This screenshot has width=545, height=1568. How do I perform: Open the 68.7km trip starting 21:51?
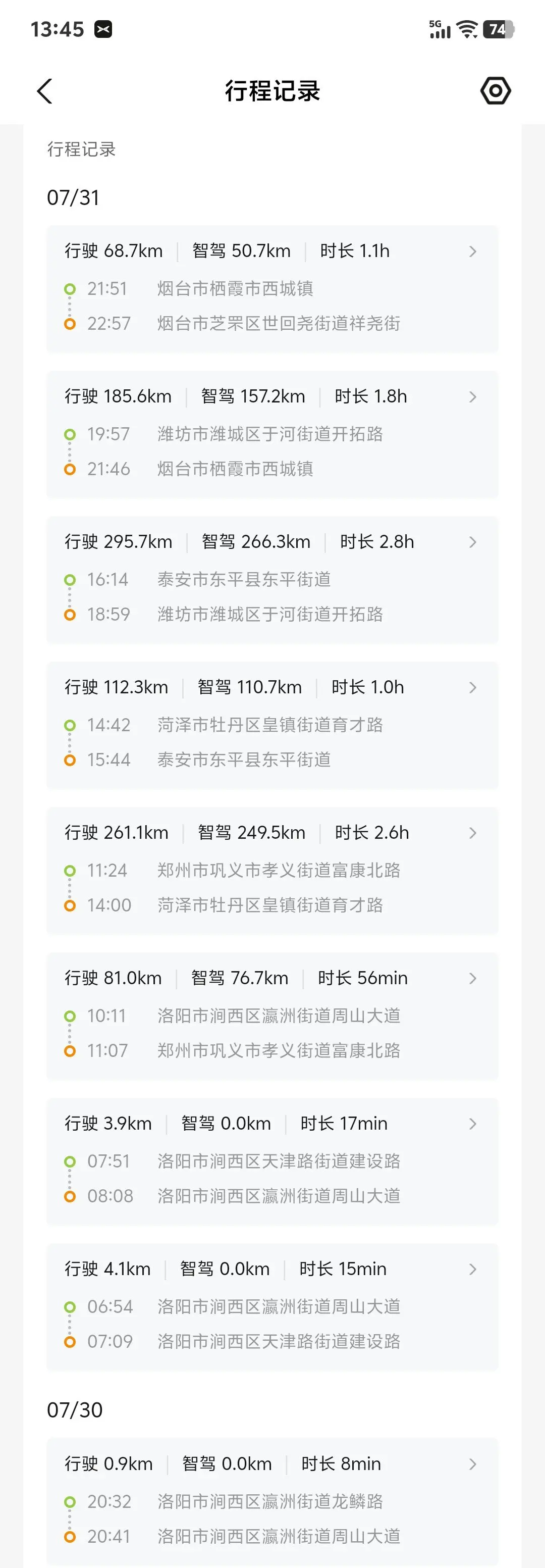pyautogui.click(x=272, y=288)
